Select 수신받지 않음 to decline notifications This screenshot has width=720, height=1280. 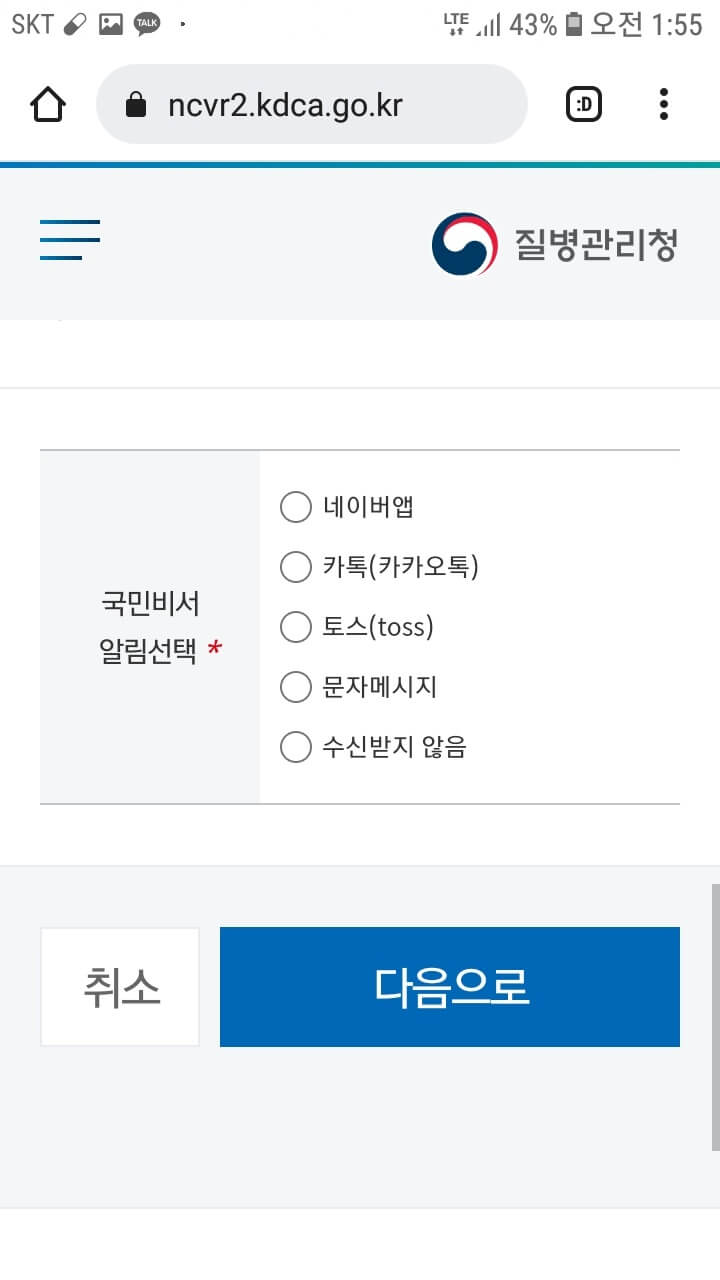[x=296, y=747]
